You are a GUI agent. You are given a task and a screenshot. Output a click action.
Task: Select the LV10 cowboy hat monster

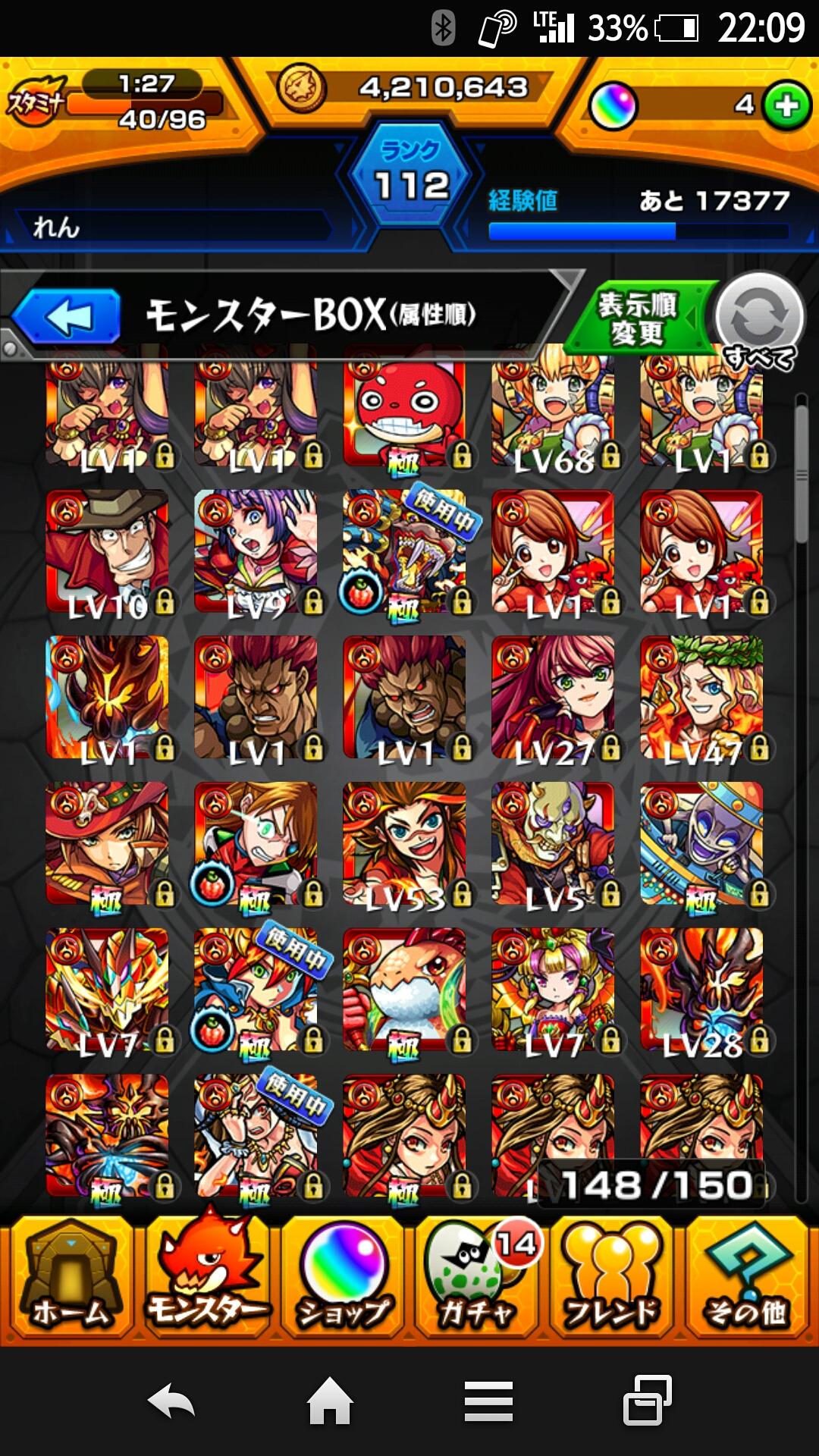tap(107, 551)
